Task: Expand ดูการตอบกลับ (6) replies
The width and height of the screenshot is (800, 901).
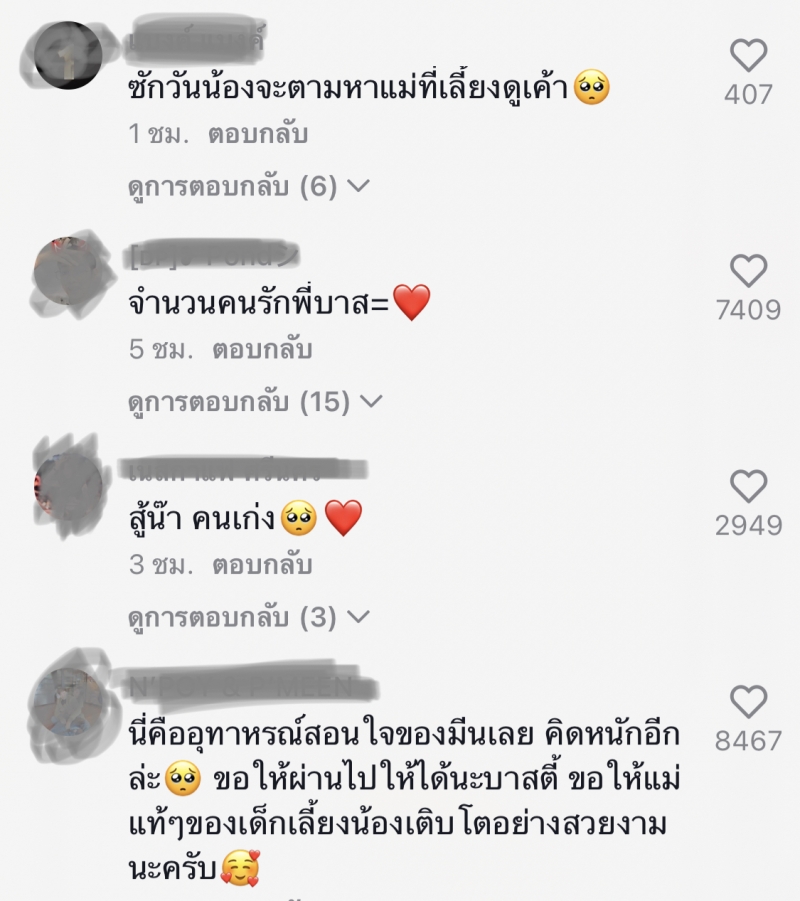Action: [249, 186]
